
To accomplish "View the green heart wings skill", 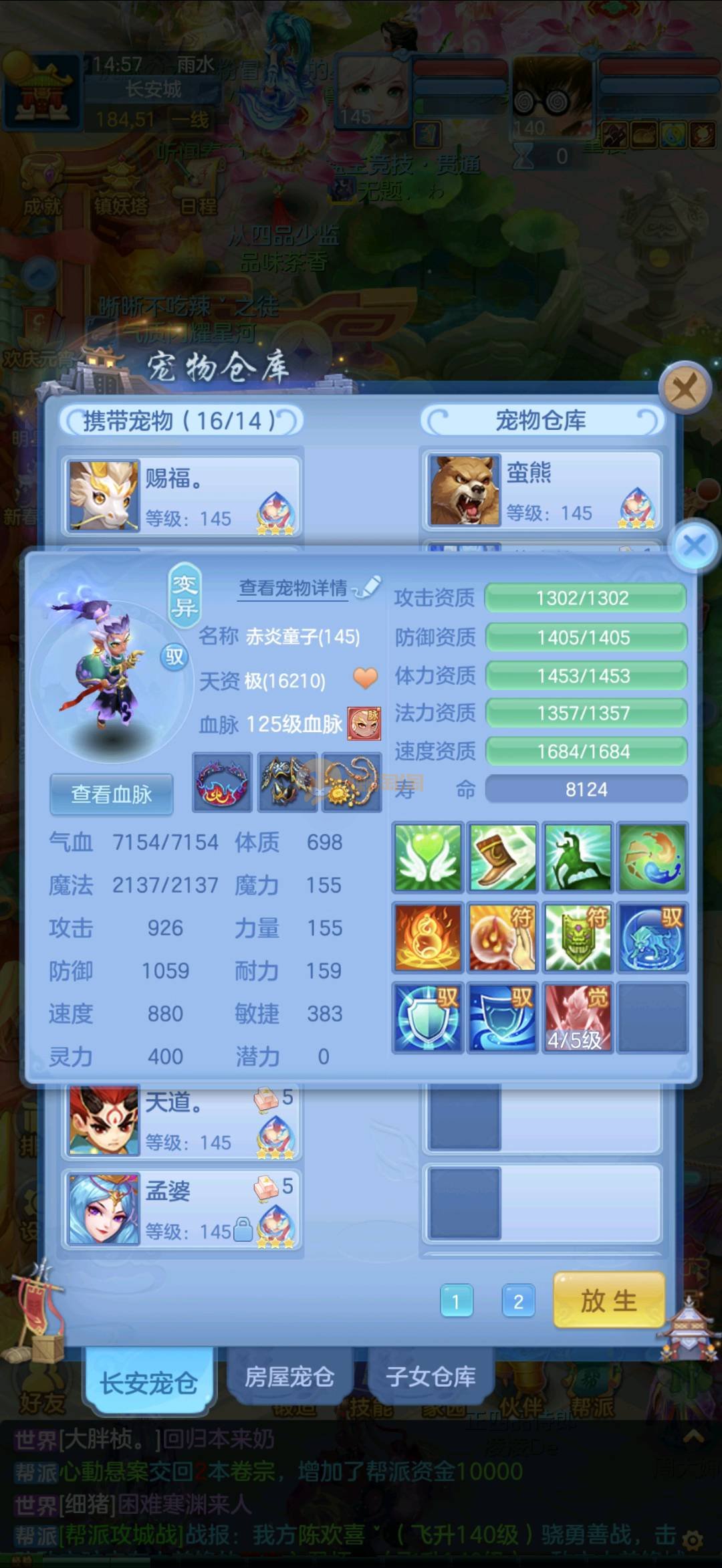I will 428,858.
